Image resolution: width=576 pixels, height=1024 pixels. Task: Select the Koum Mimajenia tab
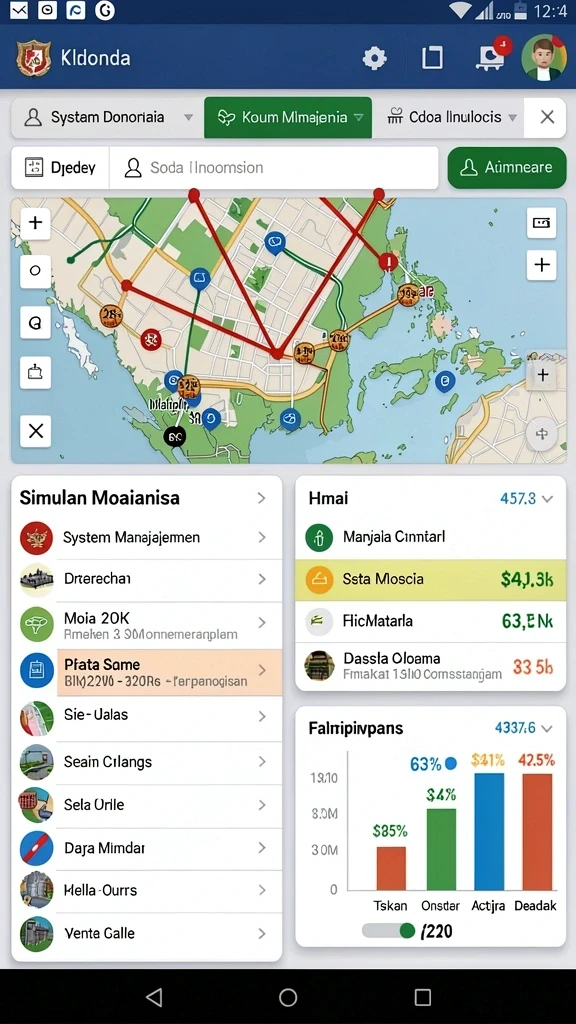pyautogui.click(x=288, y=118)
